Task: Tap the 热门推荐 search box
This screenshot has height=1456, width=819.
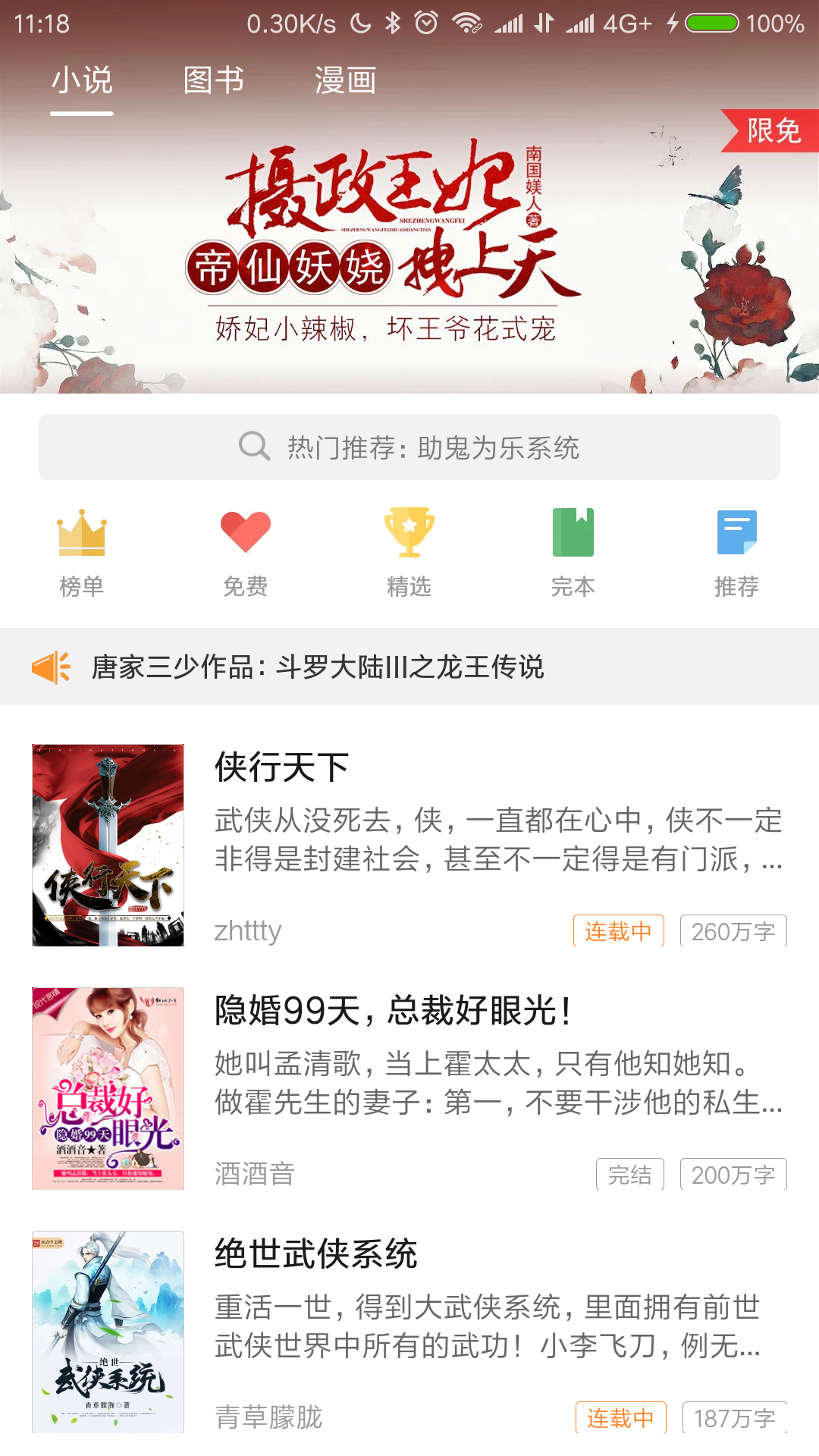Action: pyautogui.click(x=409, y=447)
